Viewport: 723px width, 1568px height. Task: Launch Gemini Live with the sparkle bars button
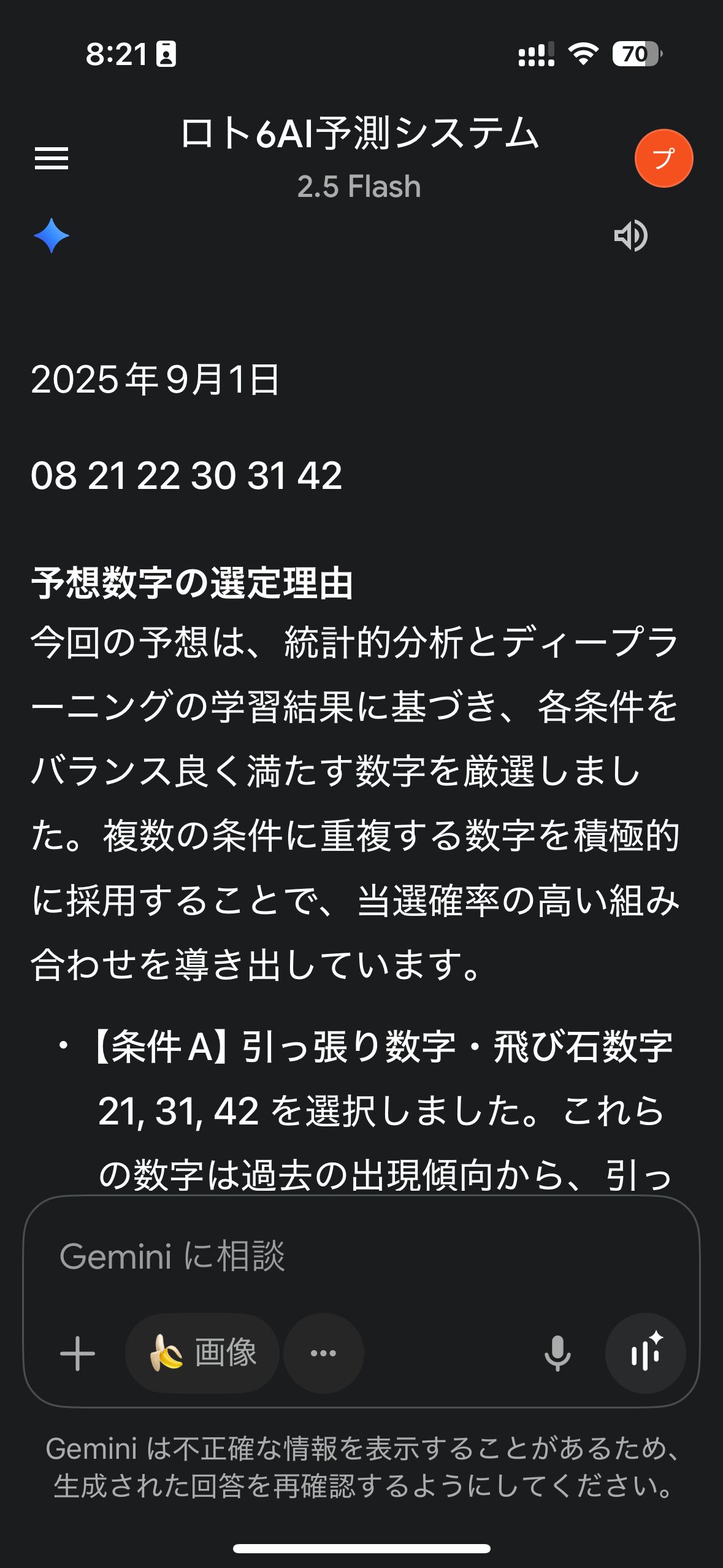click(645, 1353)
